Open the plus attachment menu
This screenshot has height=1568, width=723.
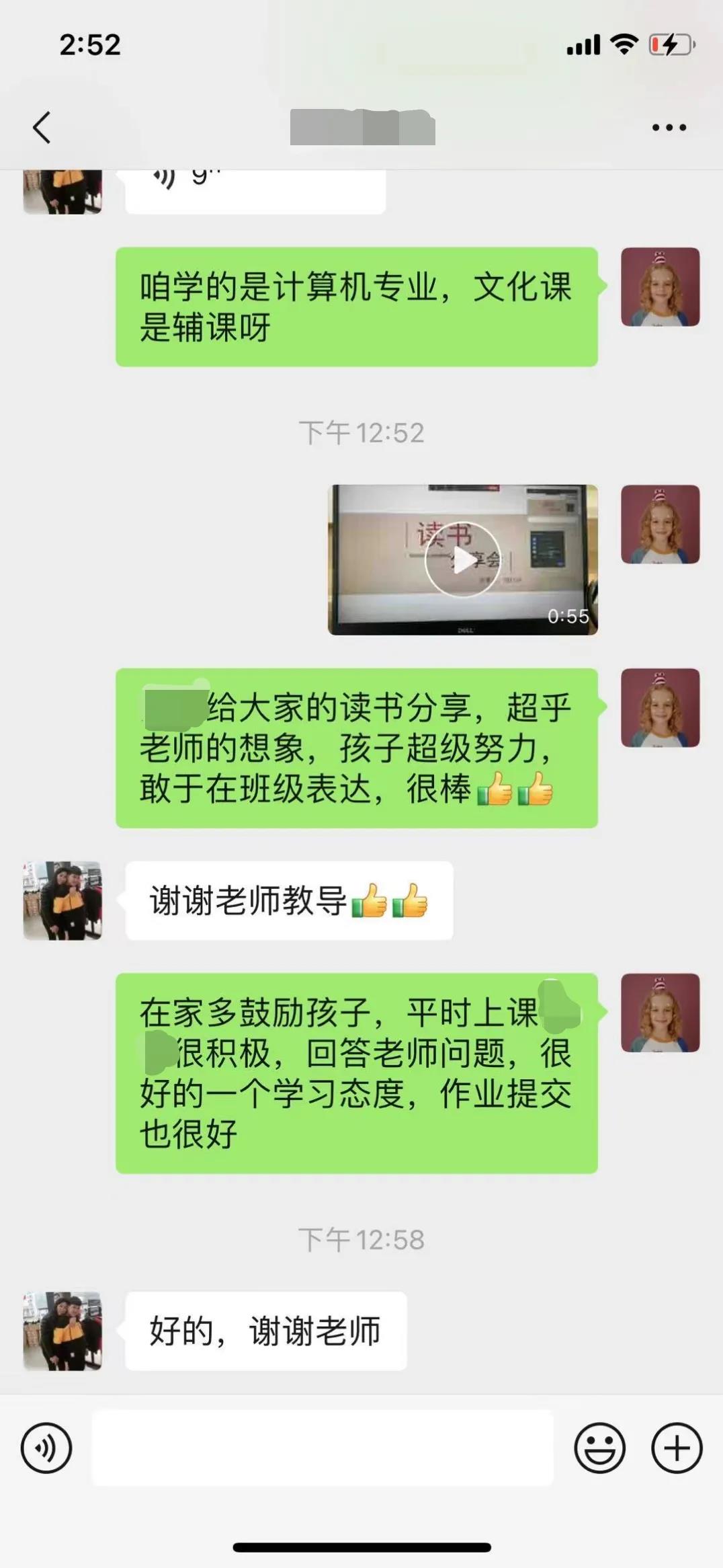(677, 1448)
